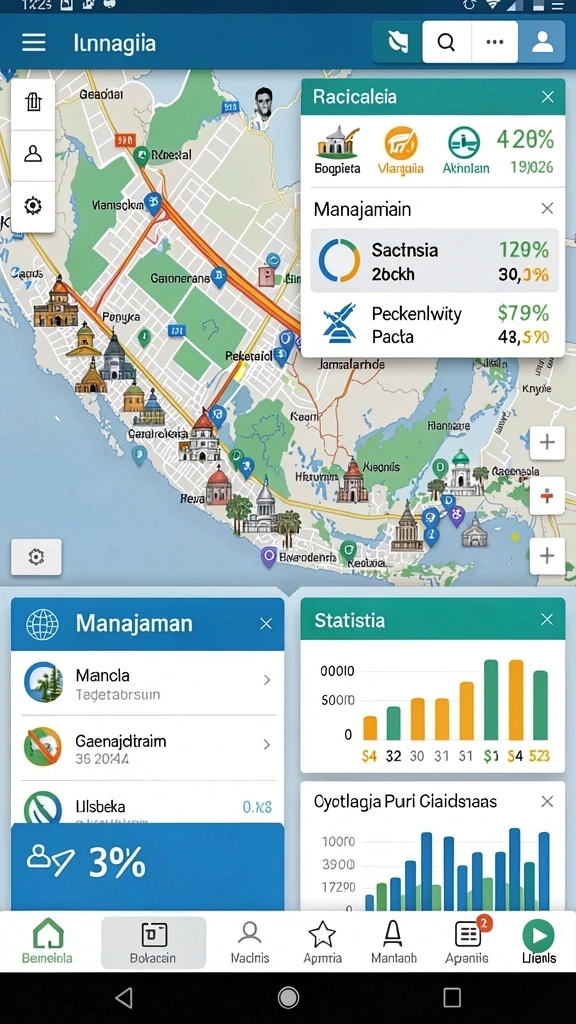This screenshot has width=576, height=1024.
Task: Open the Gaenajdtraim list item
Action: pos(148,748)
